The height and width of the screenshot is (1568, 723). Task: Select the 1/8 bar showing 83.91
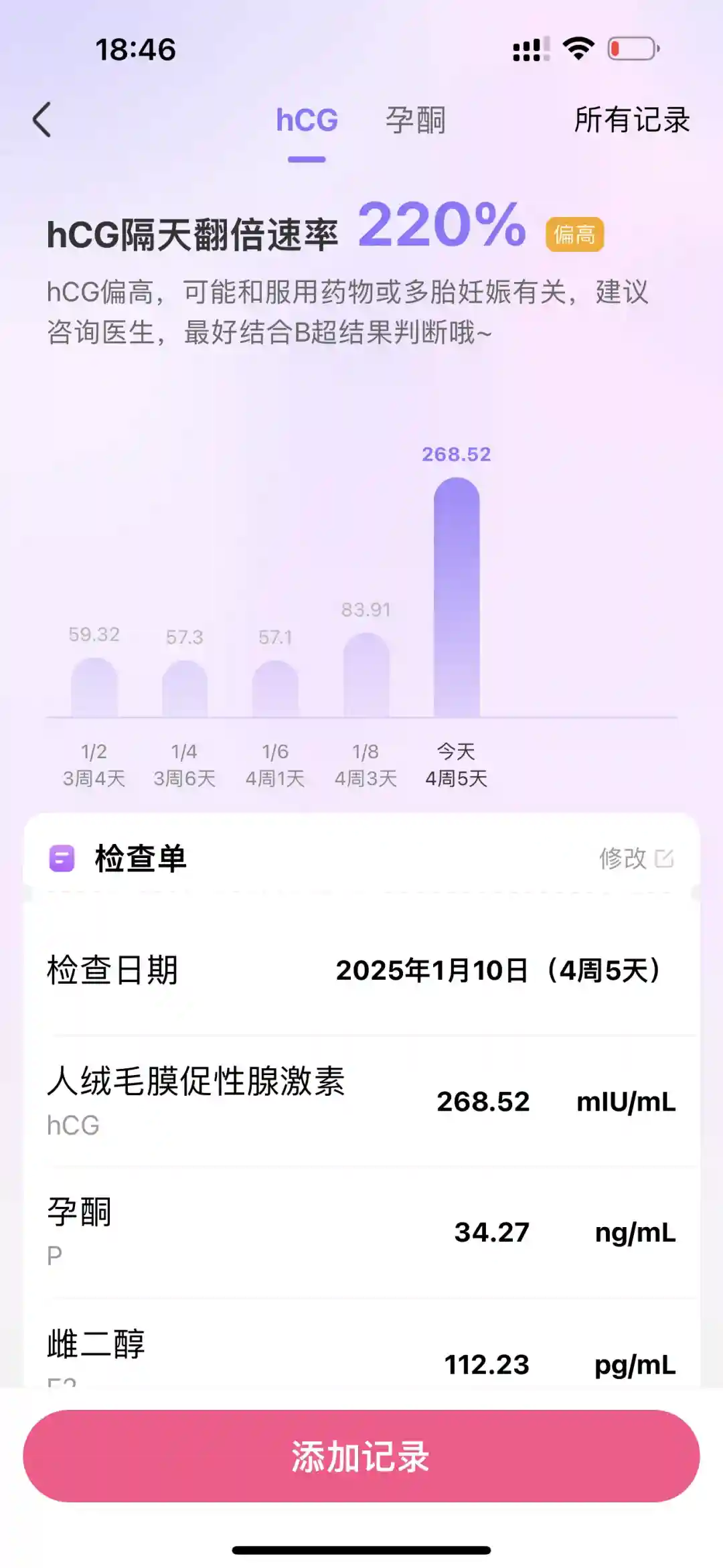point(366,675)
